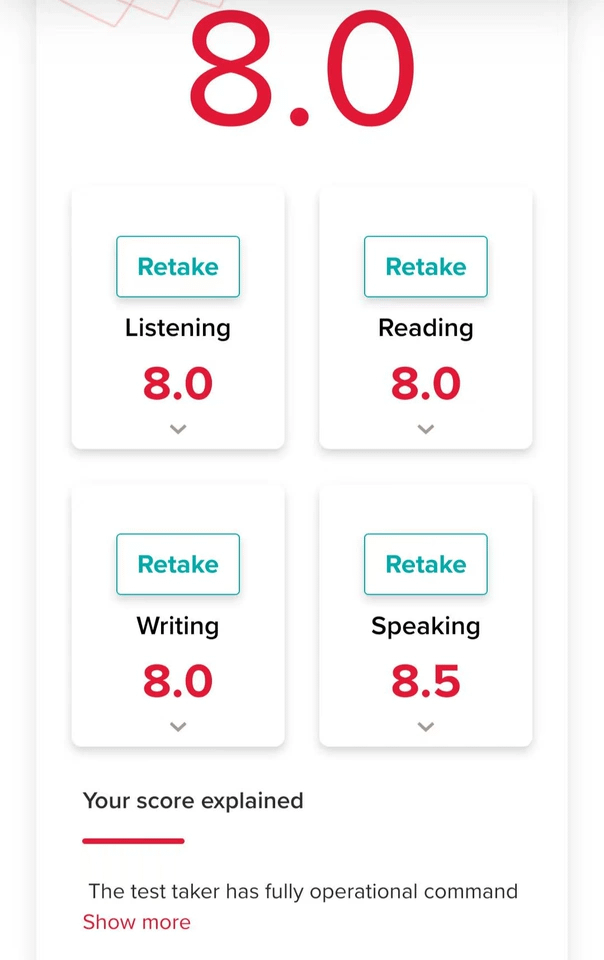Expand the Listening score details chevron
Image resolution: width=604 pixels, height=960 pixels.
pos(178,429)
